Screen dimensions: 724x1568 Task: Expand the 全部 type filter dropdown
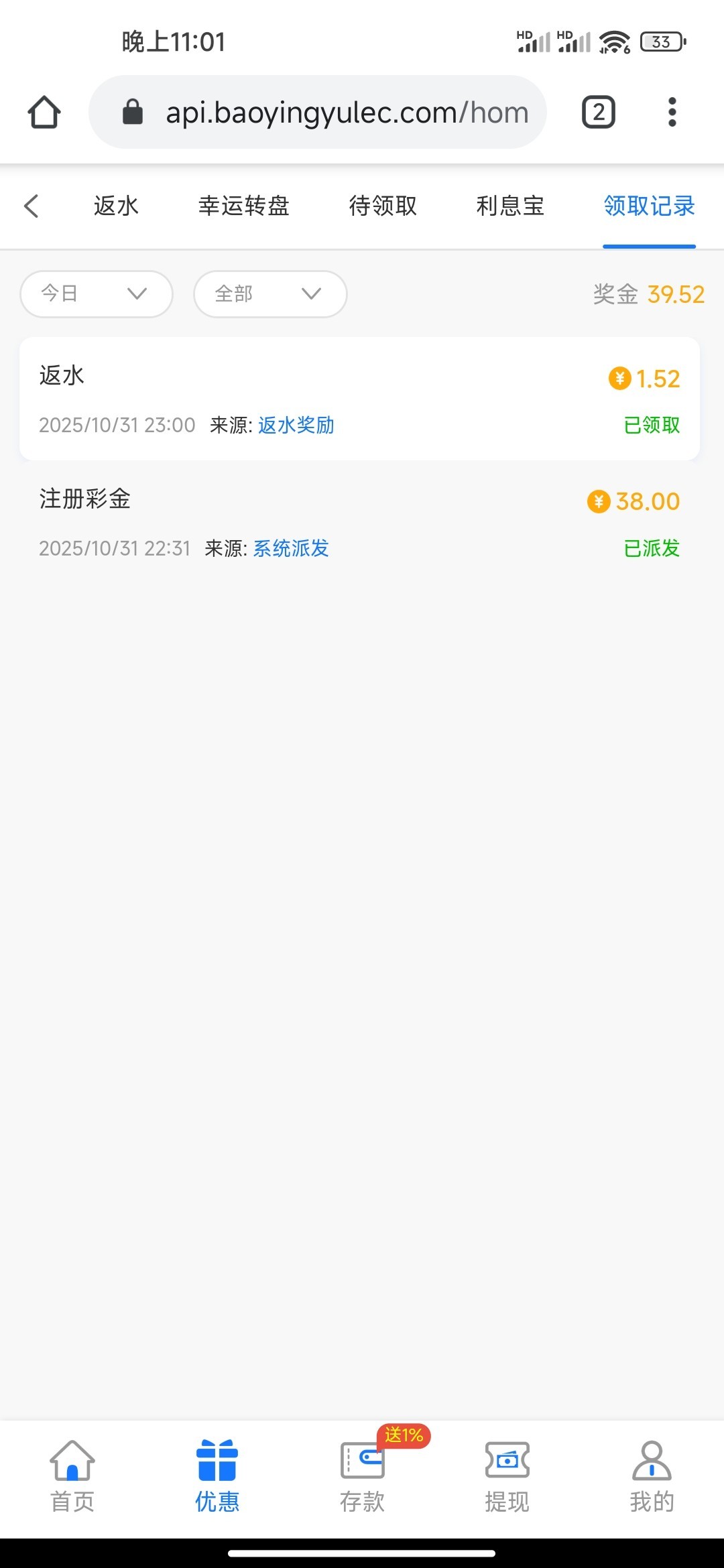click(270, 293)
